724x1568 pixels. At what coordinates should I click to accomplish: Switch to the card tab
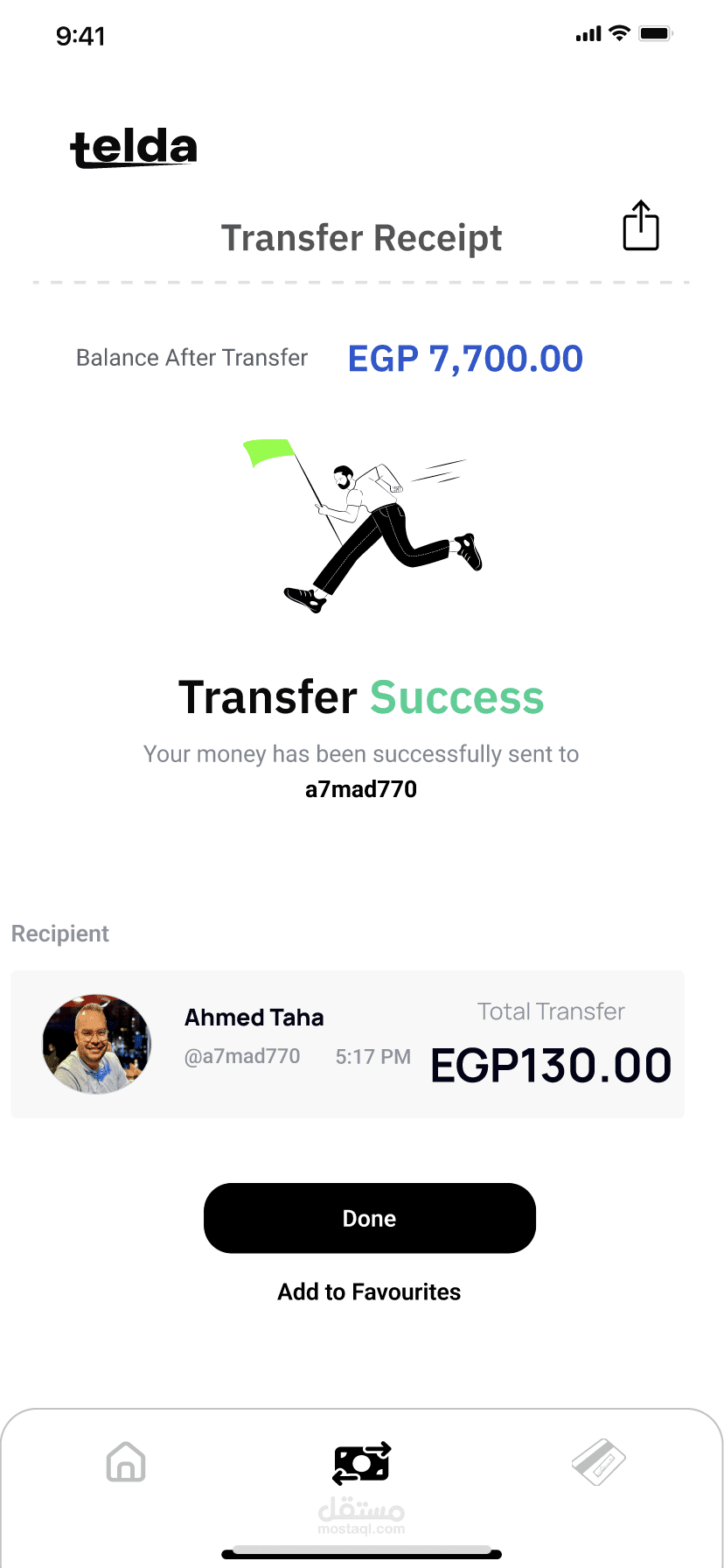point(598,1461)
